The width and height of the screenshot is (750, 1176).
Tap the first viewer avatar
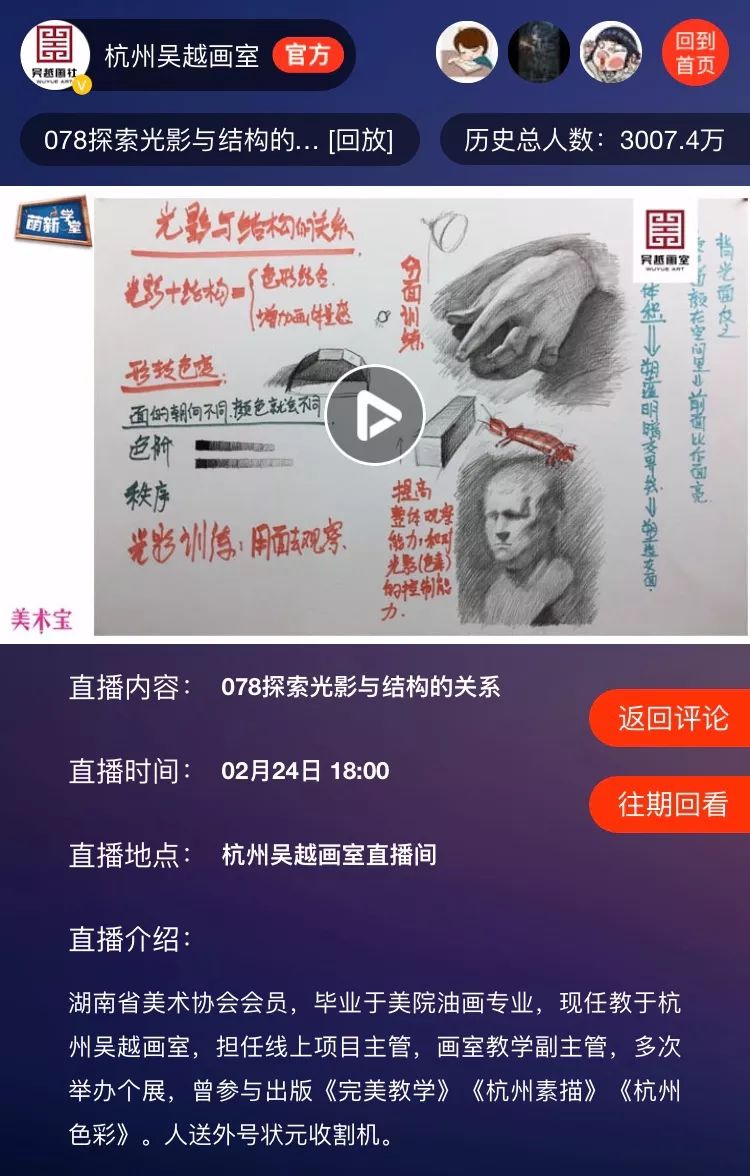click(467, 53)
